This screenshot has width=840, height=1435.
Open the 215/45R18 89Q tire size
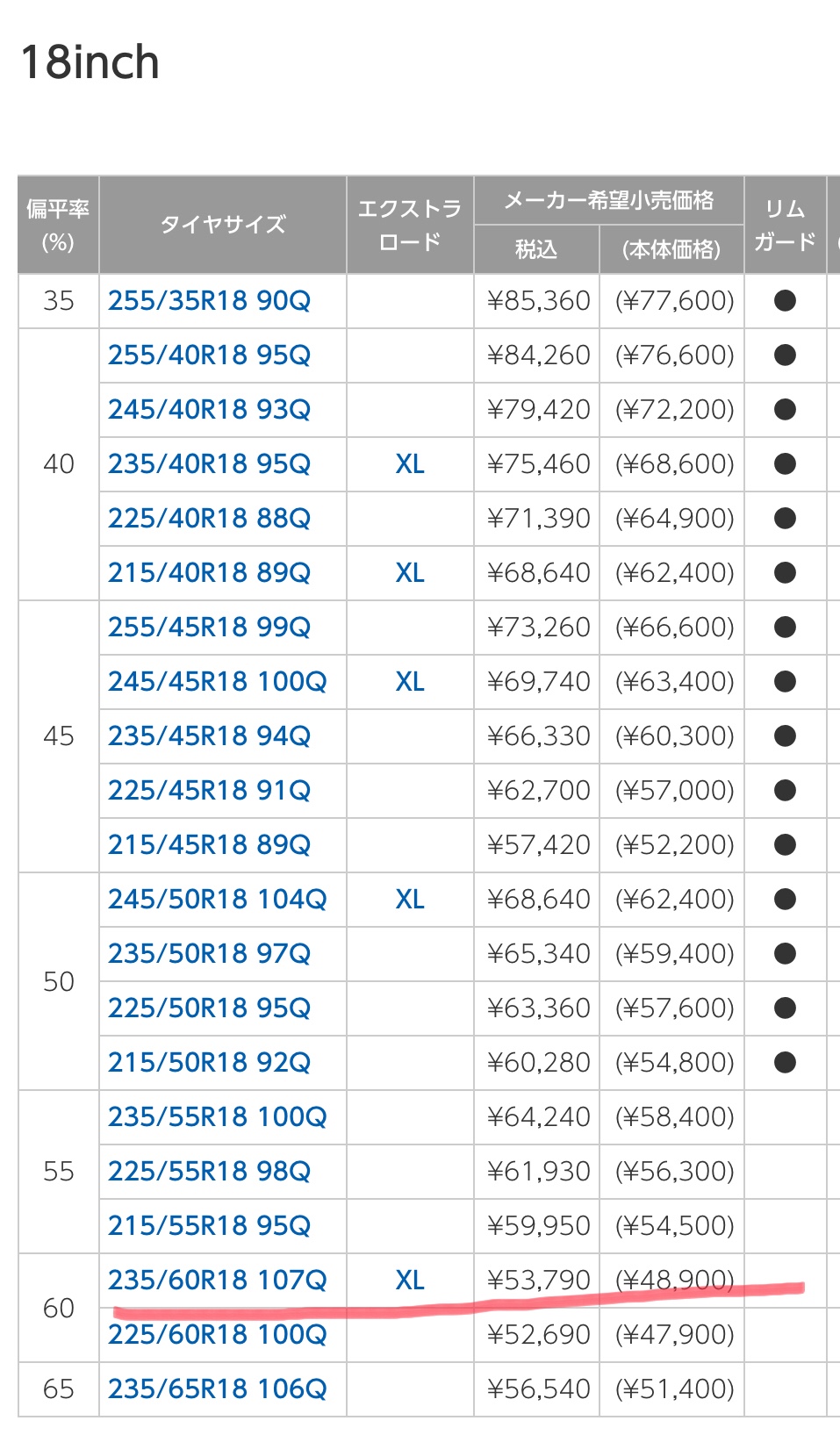click(x=209, y=845)
